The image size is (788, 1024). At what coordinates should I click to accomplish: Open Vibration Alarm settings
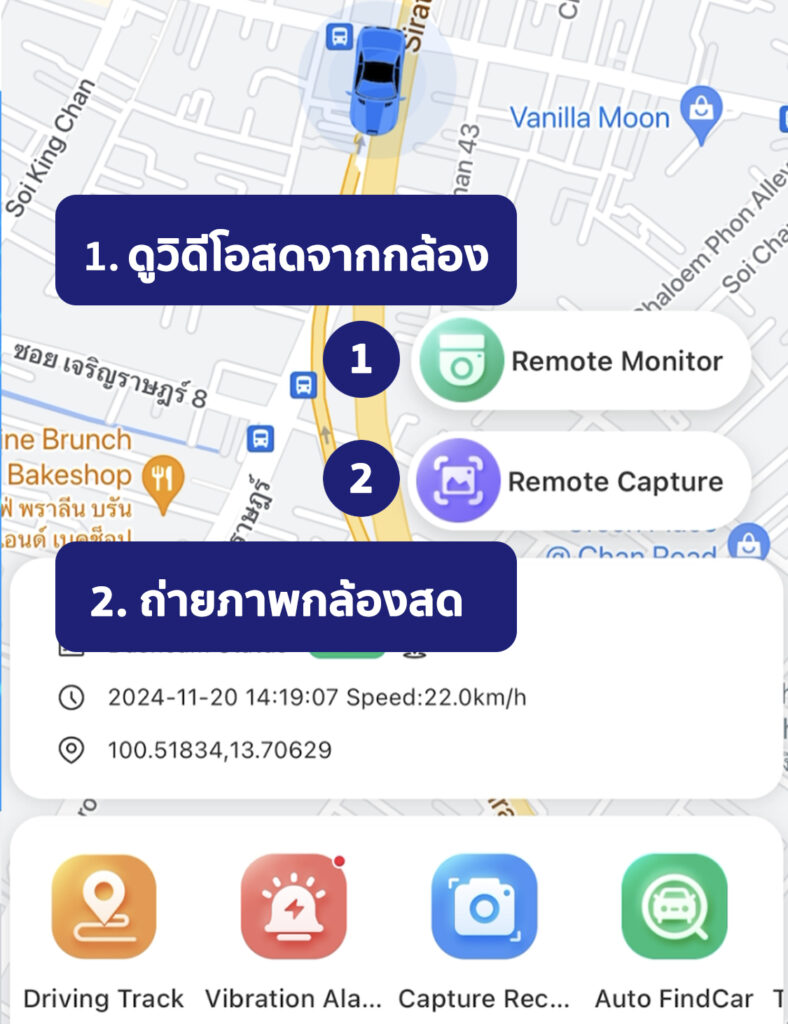(294, 907)
